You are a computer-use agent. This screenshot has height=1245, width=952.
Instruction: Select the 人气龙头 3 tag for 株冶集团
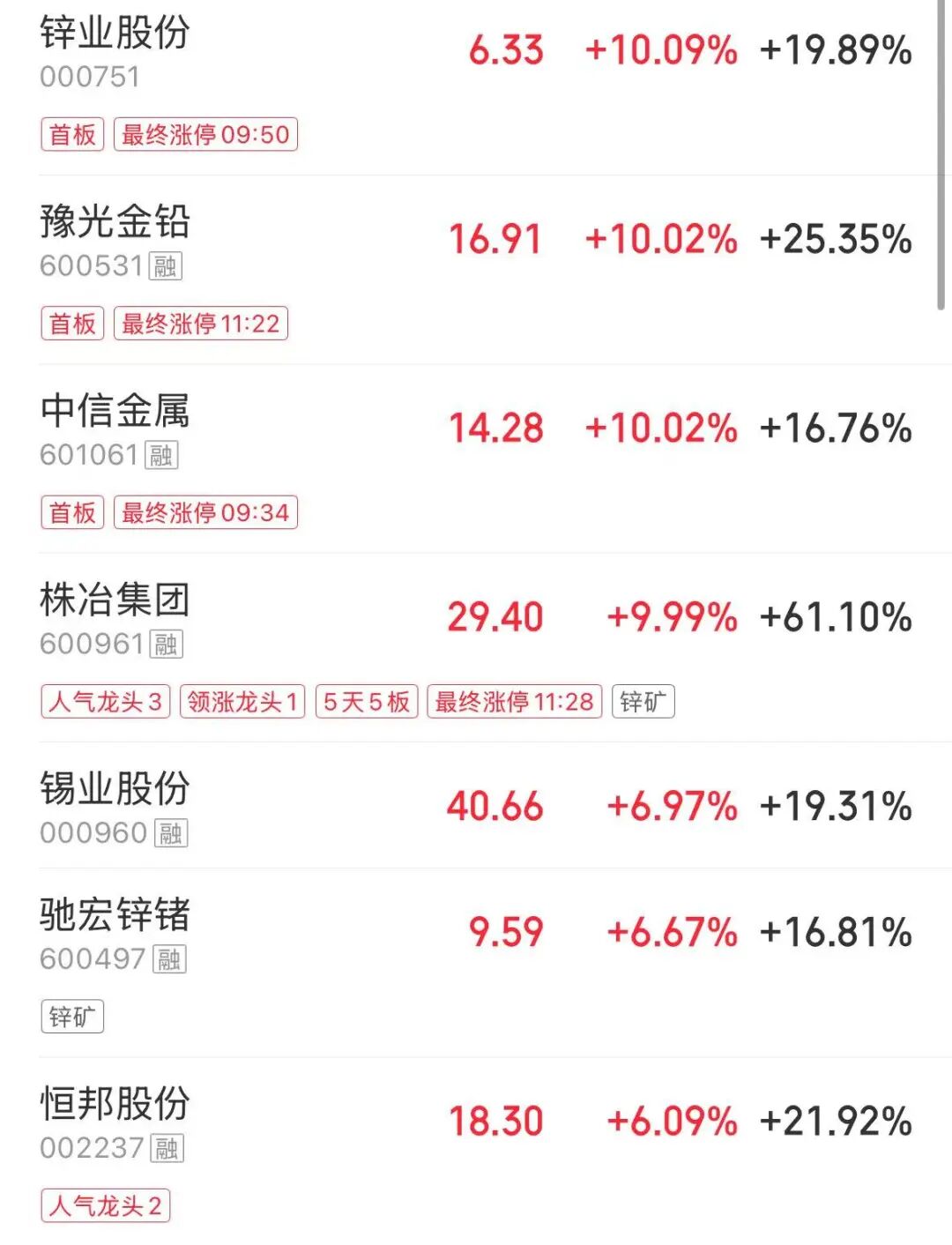tap(105, 701)
